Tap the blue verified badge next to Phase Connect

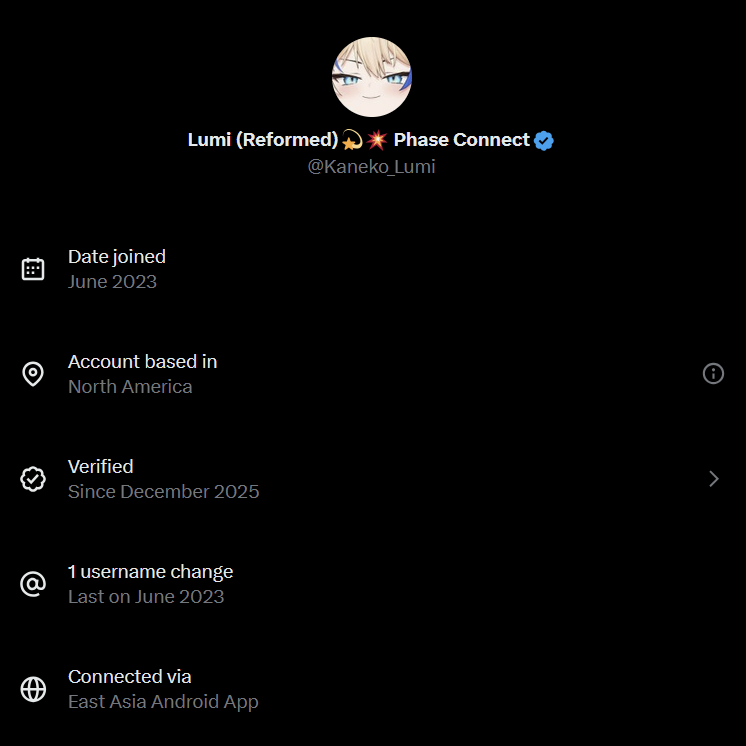pos(544,141)
